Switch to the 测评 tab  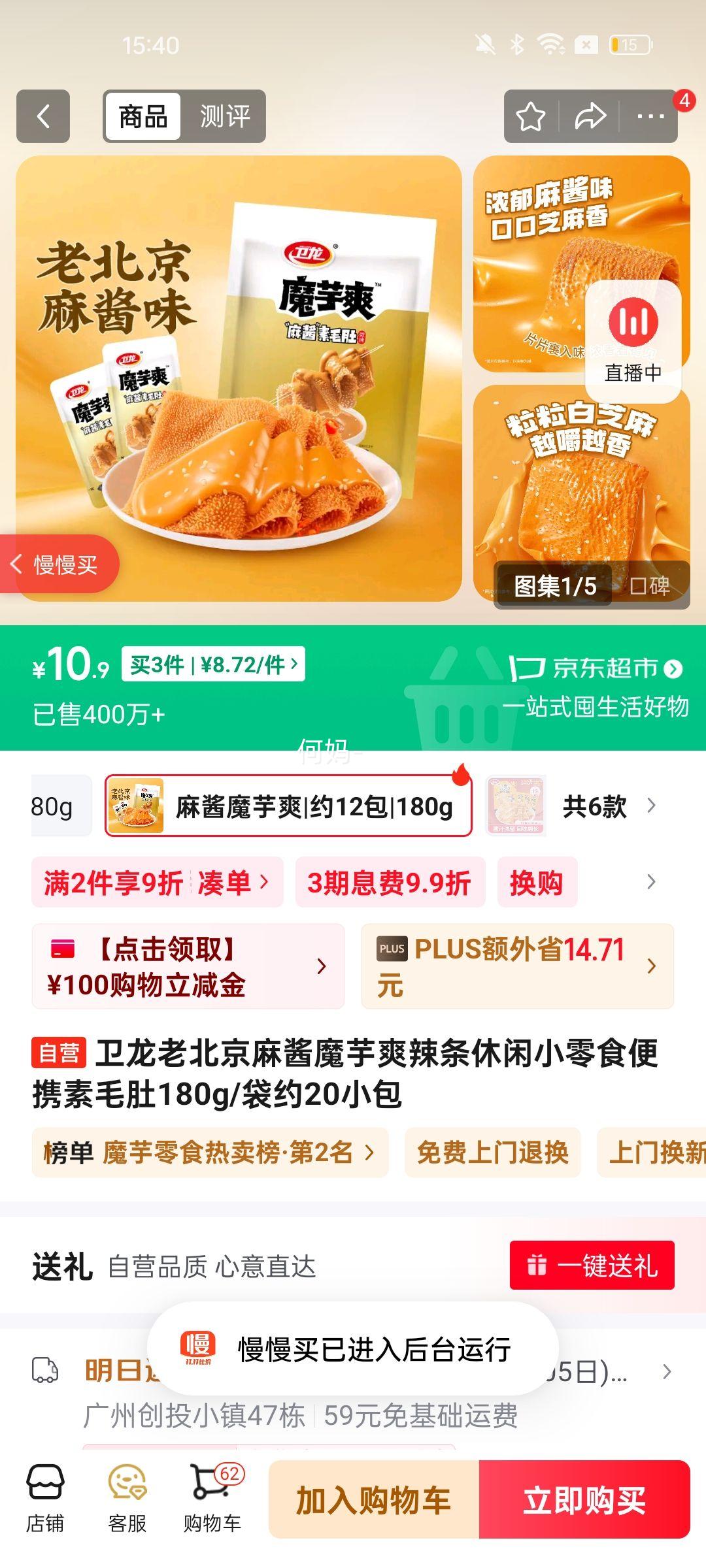point(224,118)
